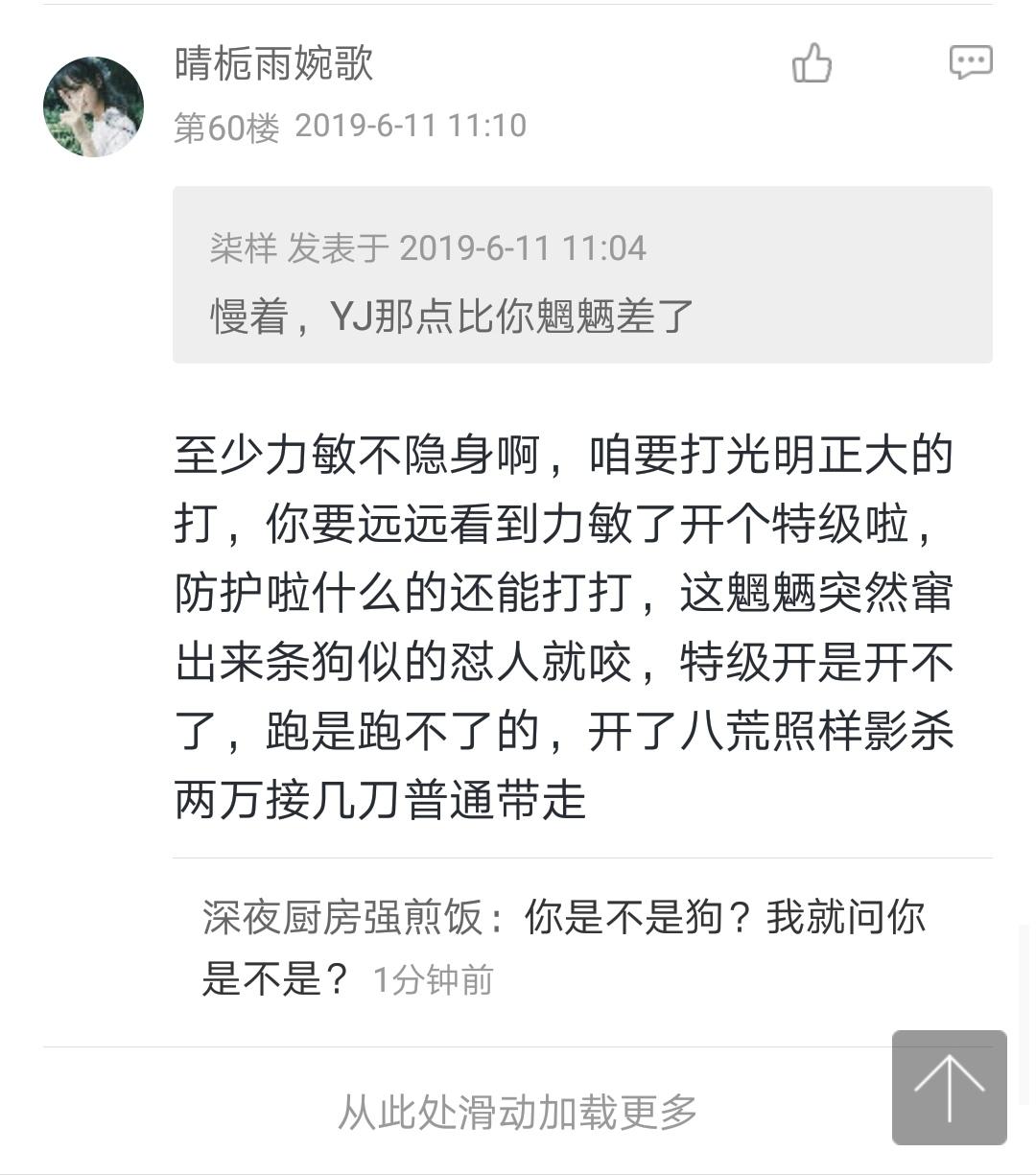The image size is (1036, 1175).
Task: Reply to the 60th floor post
Action: click(970, 62)
